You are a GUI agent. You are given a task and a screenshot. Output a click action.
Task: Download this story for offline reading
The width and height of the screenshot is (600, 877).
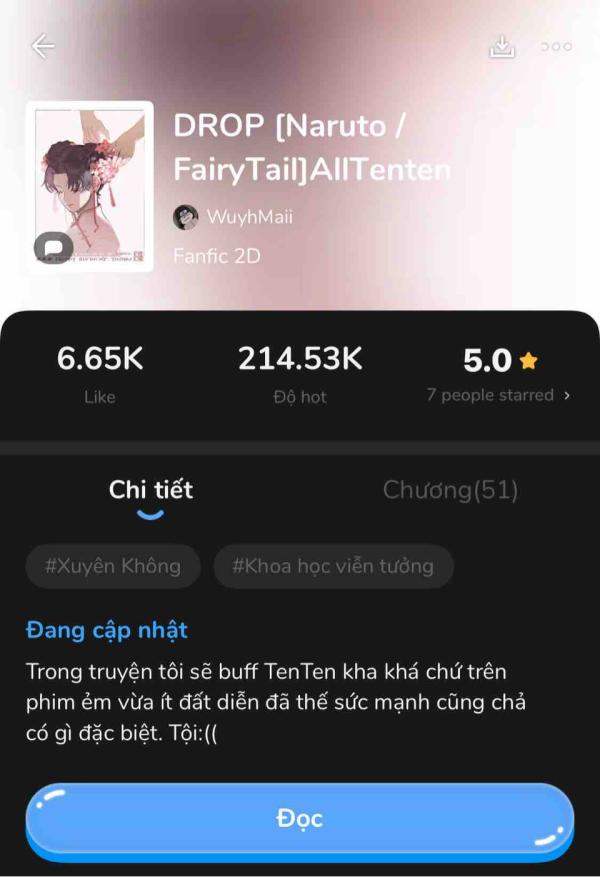[502, 46]
